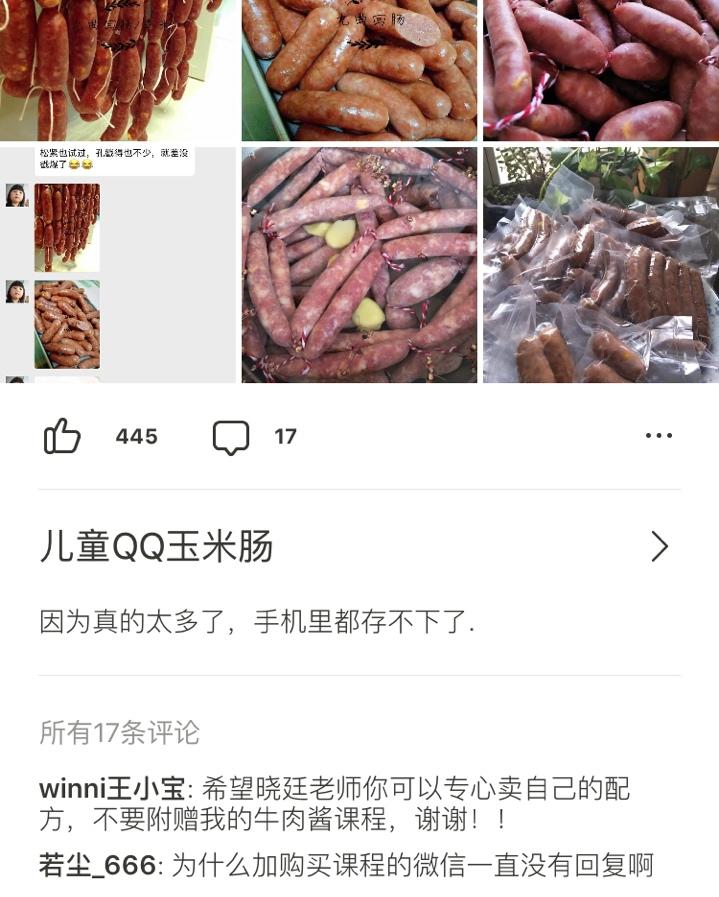Like this sausage post
This screenshot has height=897, width=719.
coord(62,437)
